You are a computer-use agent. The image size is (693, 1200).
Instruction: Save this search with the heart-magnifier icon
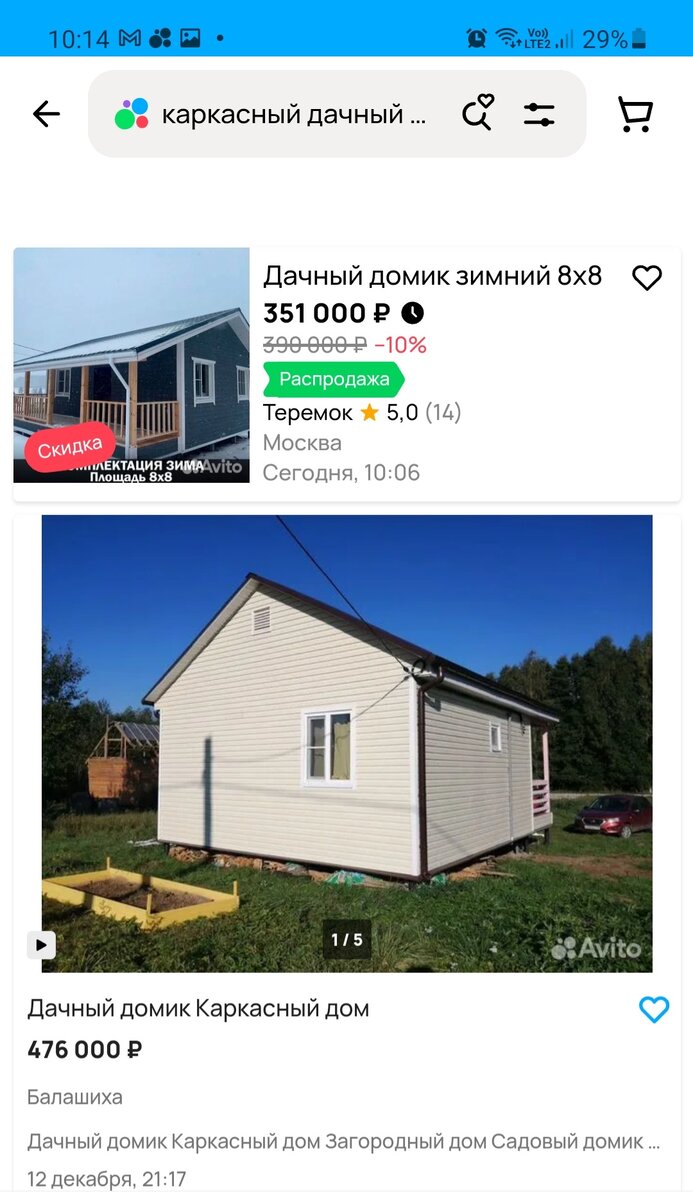[478, 113]
